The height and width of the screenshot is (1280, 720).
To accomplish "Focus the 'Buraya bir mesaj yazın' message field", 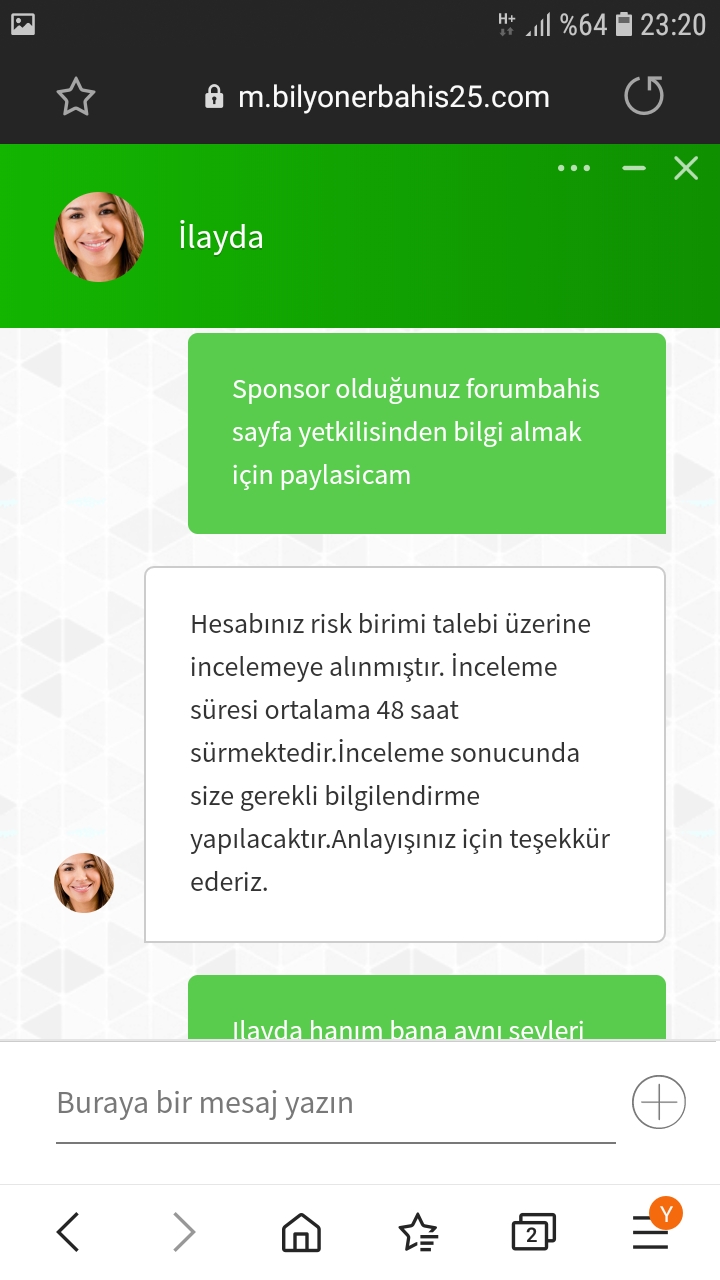I will click(335, 1104).
